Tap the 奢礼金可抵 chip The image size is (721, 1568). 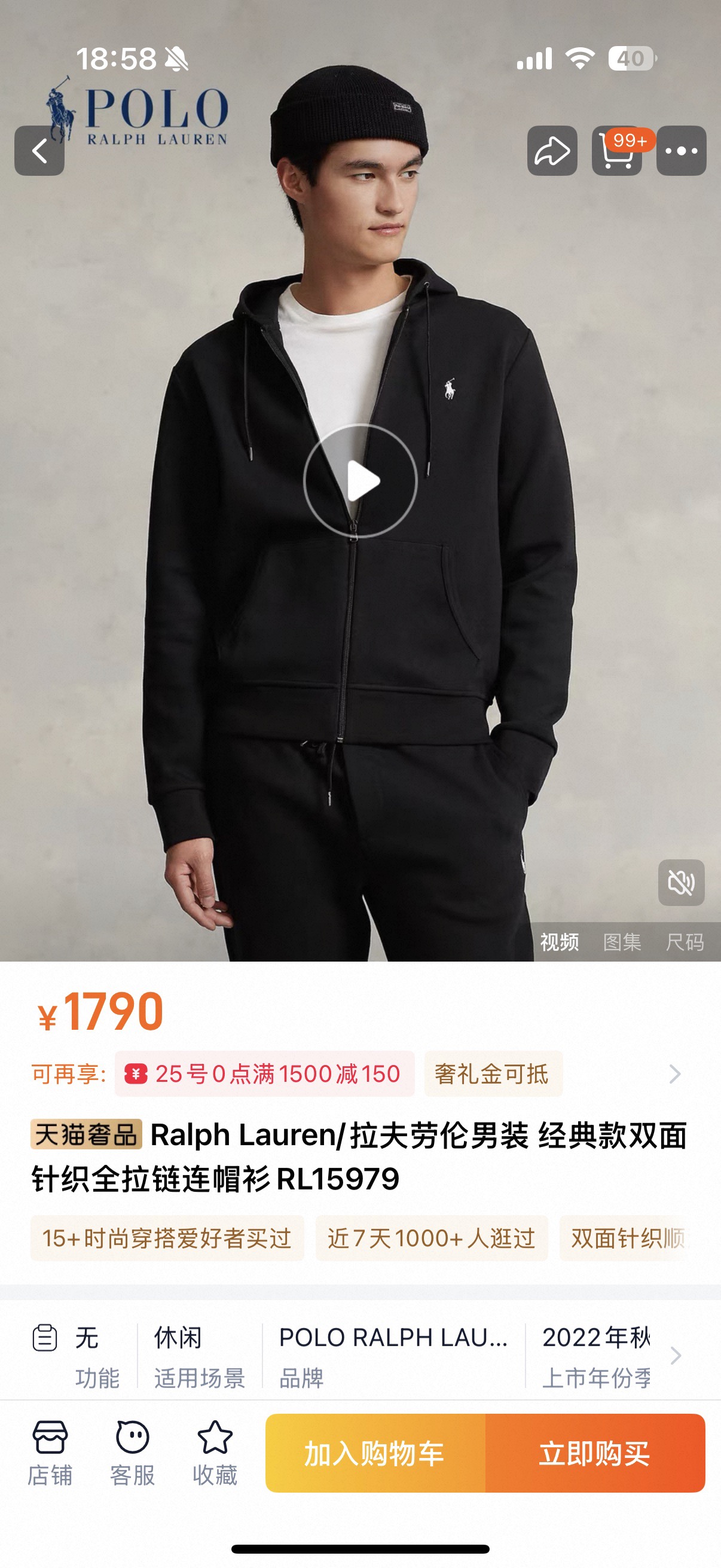[493, 1074]
